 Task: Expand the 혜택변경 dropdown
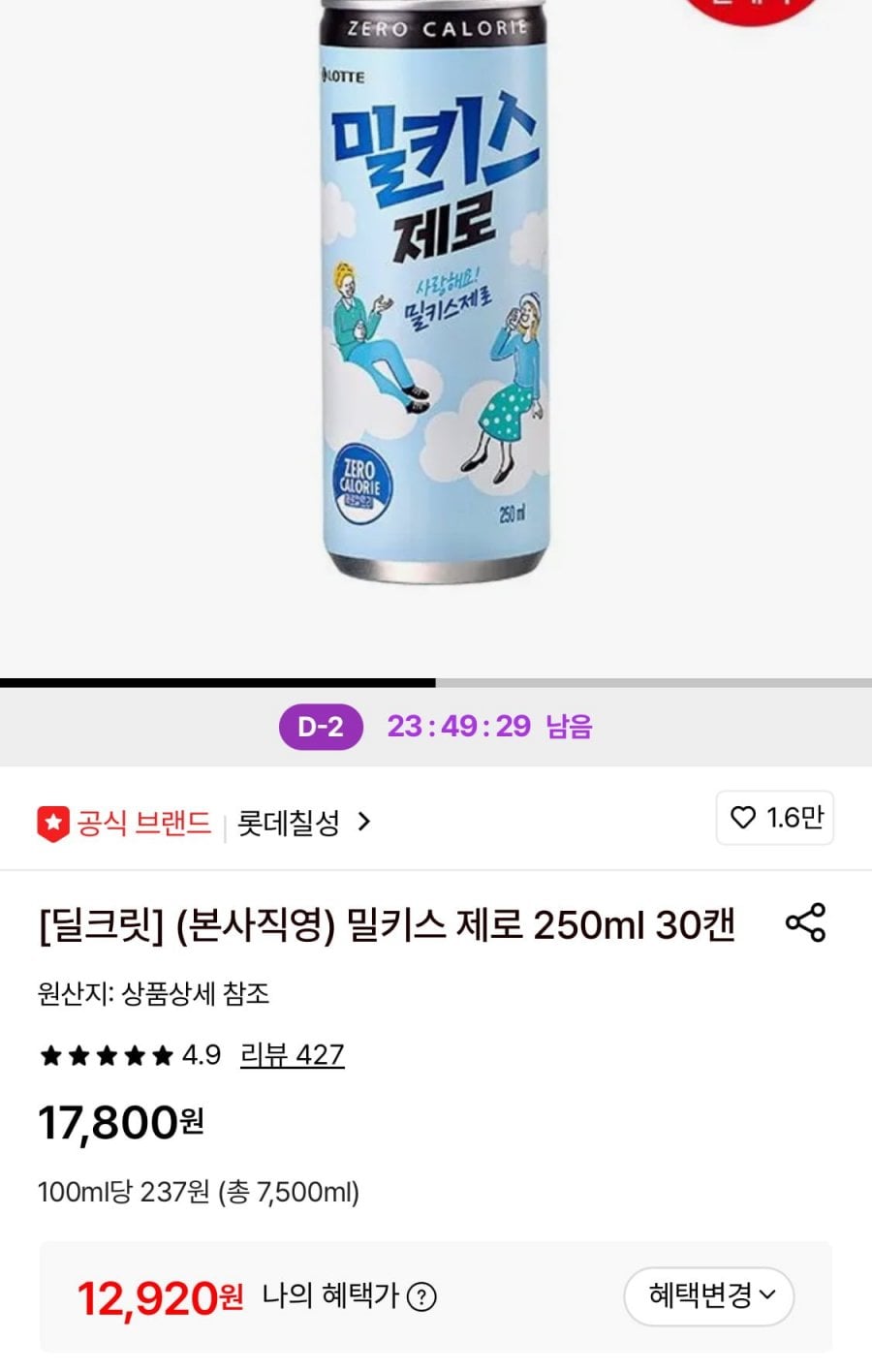tap(709, 1295)
